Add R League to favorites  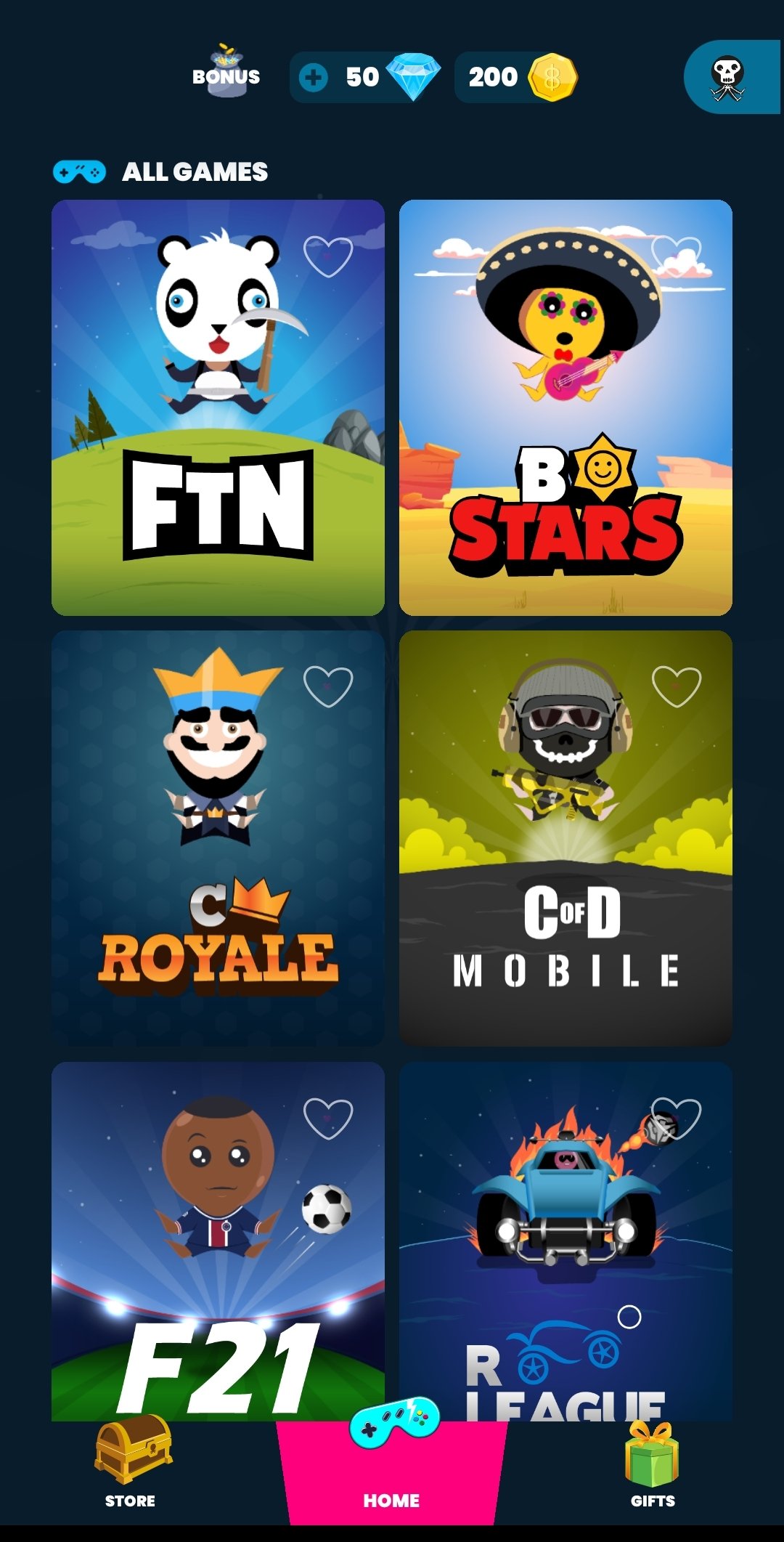[x=677, y=1118]
